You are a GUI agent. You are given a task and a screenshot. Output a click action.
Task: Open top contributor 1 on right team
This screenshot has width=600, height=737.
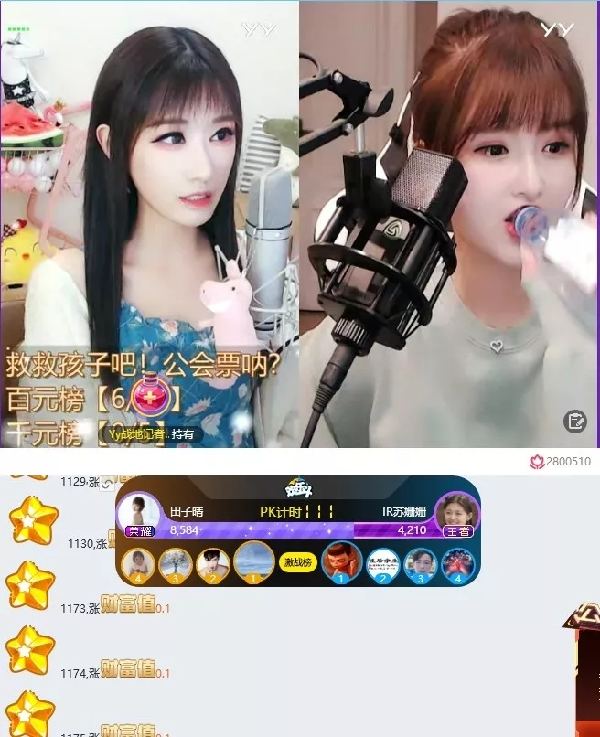pos(341,563)
